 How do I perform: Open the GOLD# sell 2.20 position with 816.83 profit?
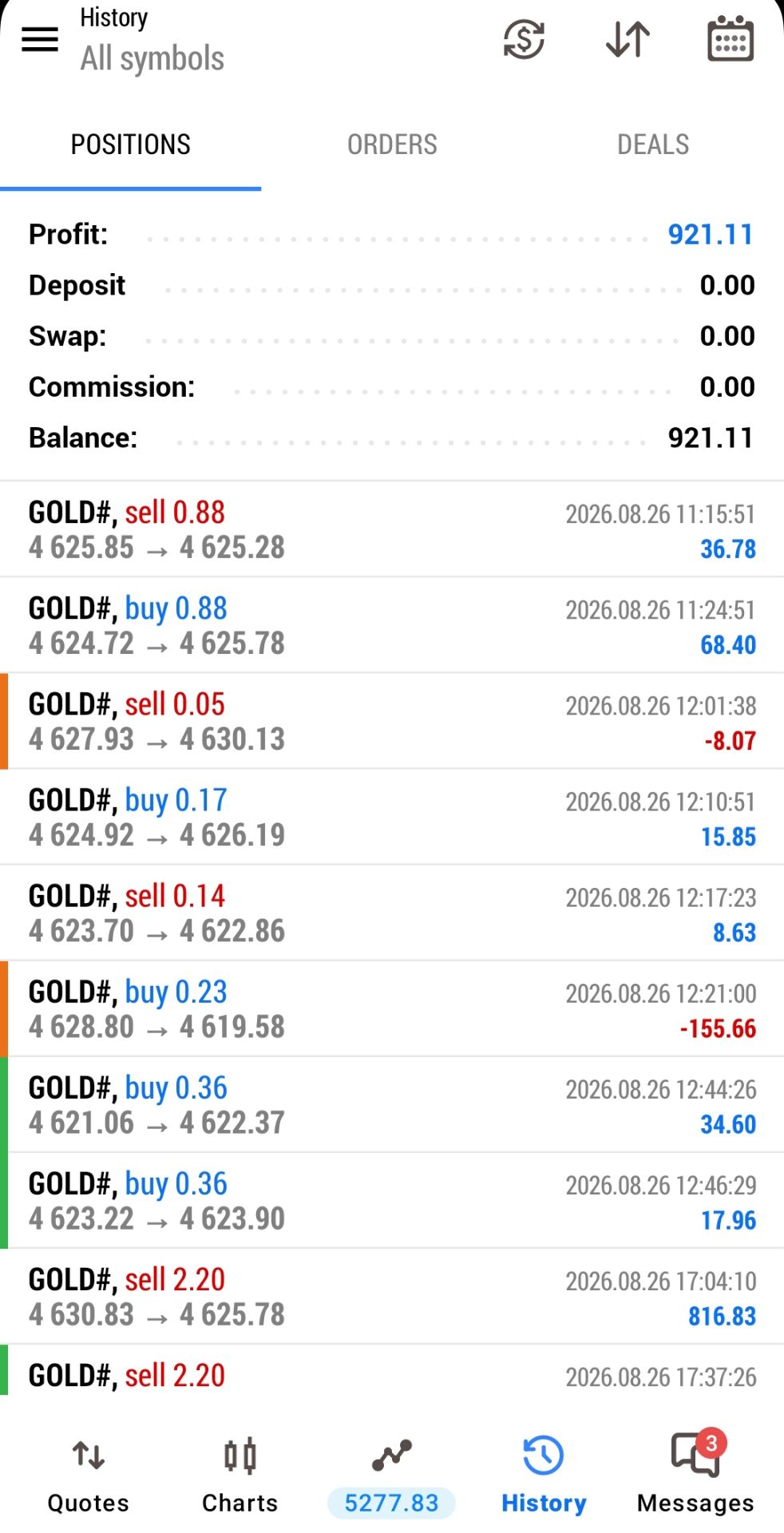pyautogui.click(x=392, y=1296)
